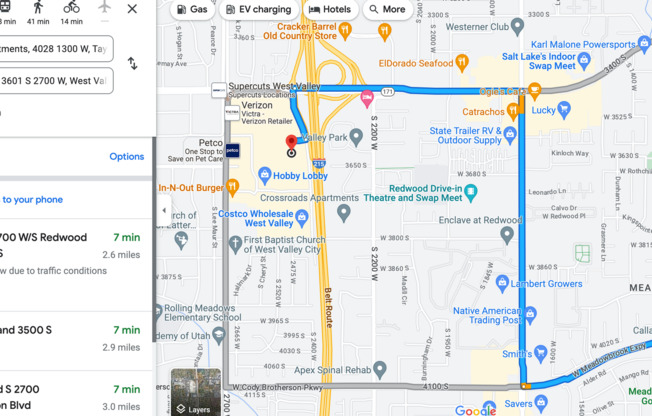Open route Options
Image resolution: width=652 pixels, height=416 pixels.
(x=126, y=156)
